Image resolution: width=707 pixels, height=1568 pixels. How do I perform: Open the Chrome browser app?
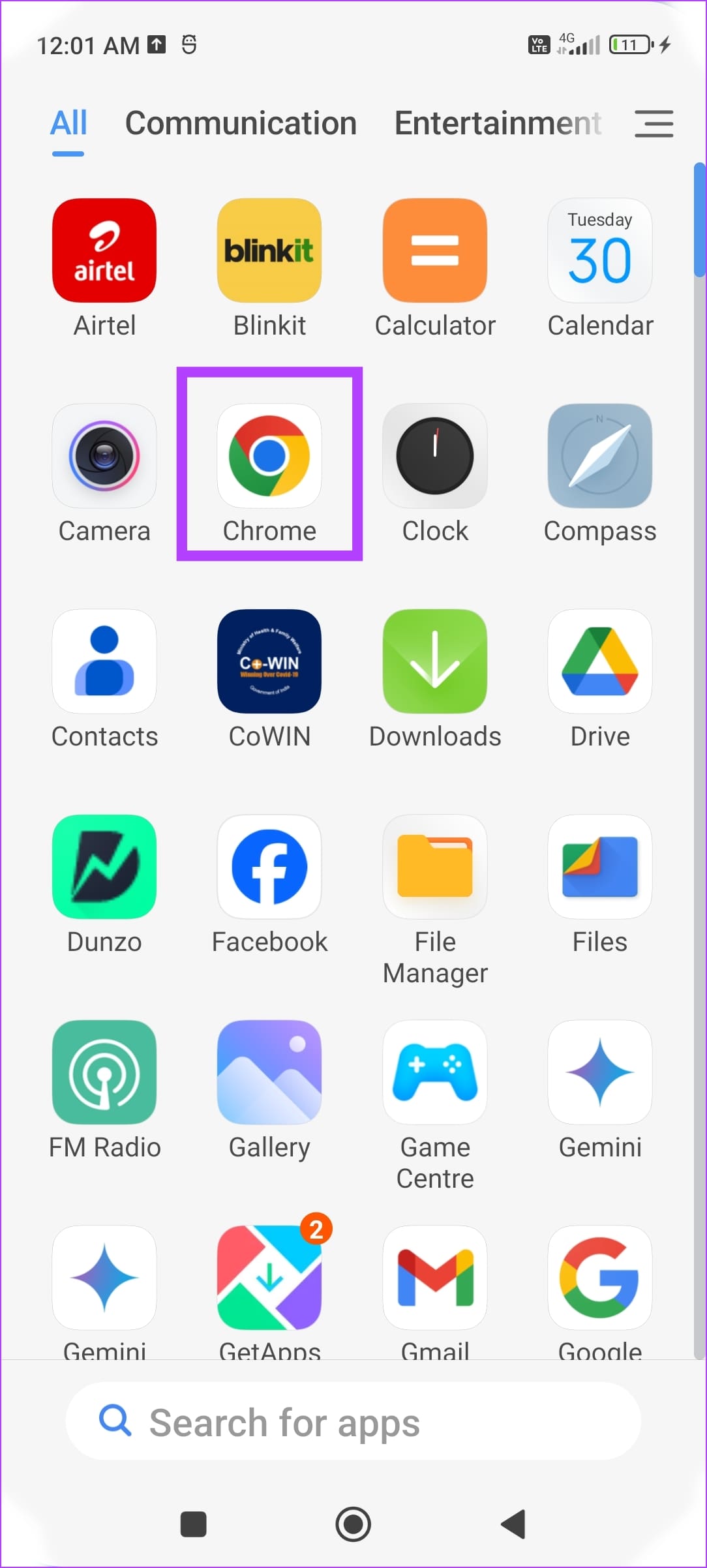coord(269,457)
